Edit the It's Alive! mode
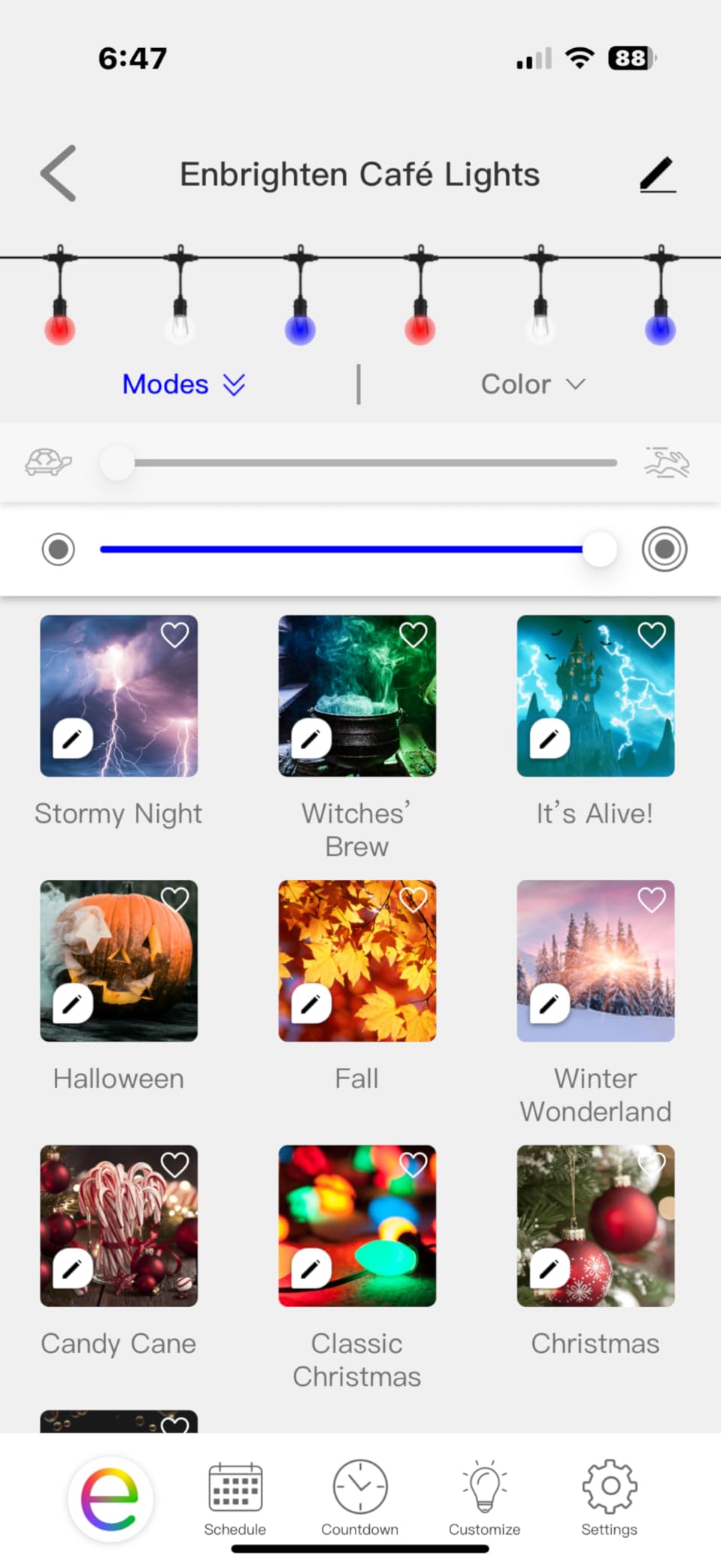This screenshot has width=721, height=1568. pyautogui.click(x=550, y=739)
